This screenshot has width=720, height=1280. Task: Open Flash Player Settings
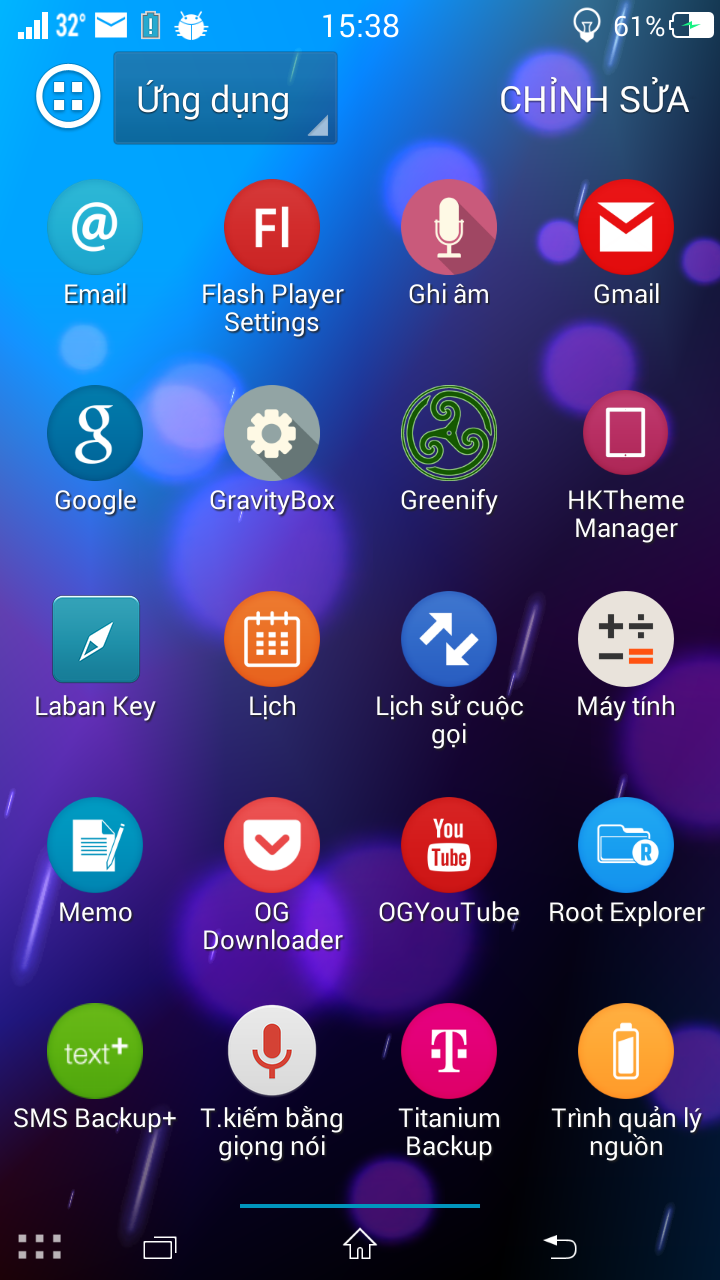[x=272, y=227]
